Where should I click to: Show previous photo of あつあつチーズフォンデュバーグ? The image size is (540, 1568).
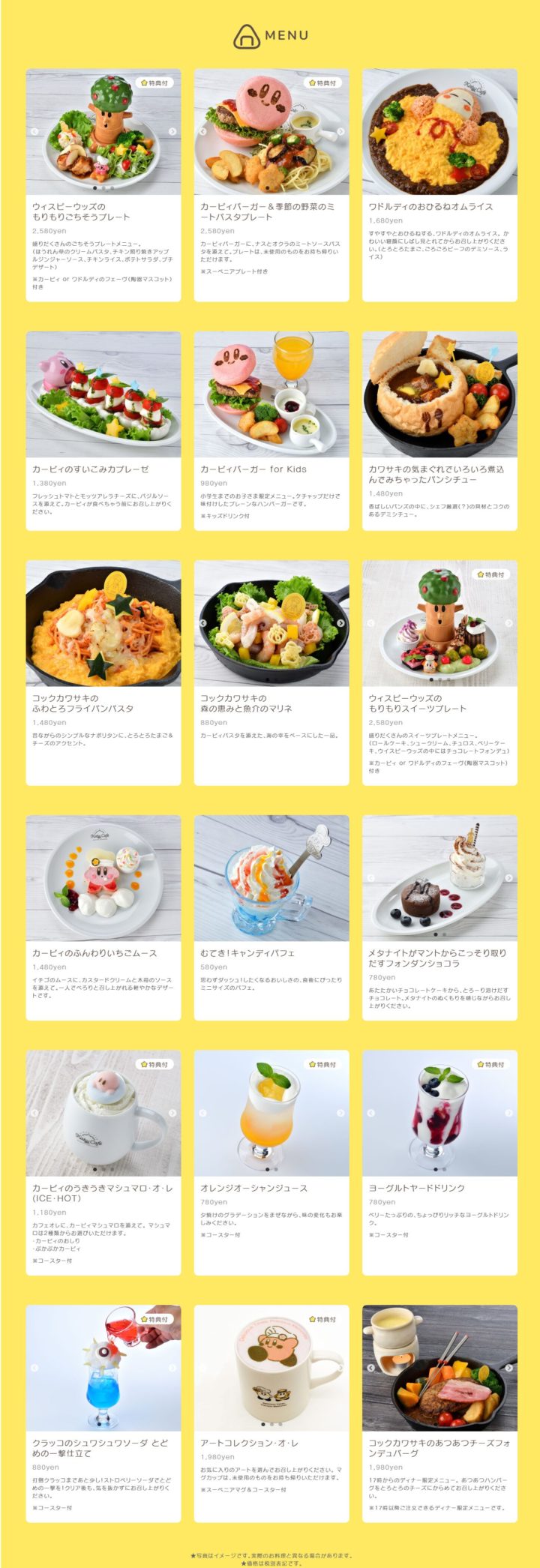[370, 1368]
